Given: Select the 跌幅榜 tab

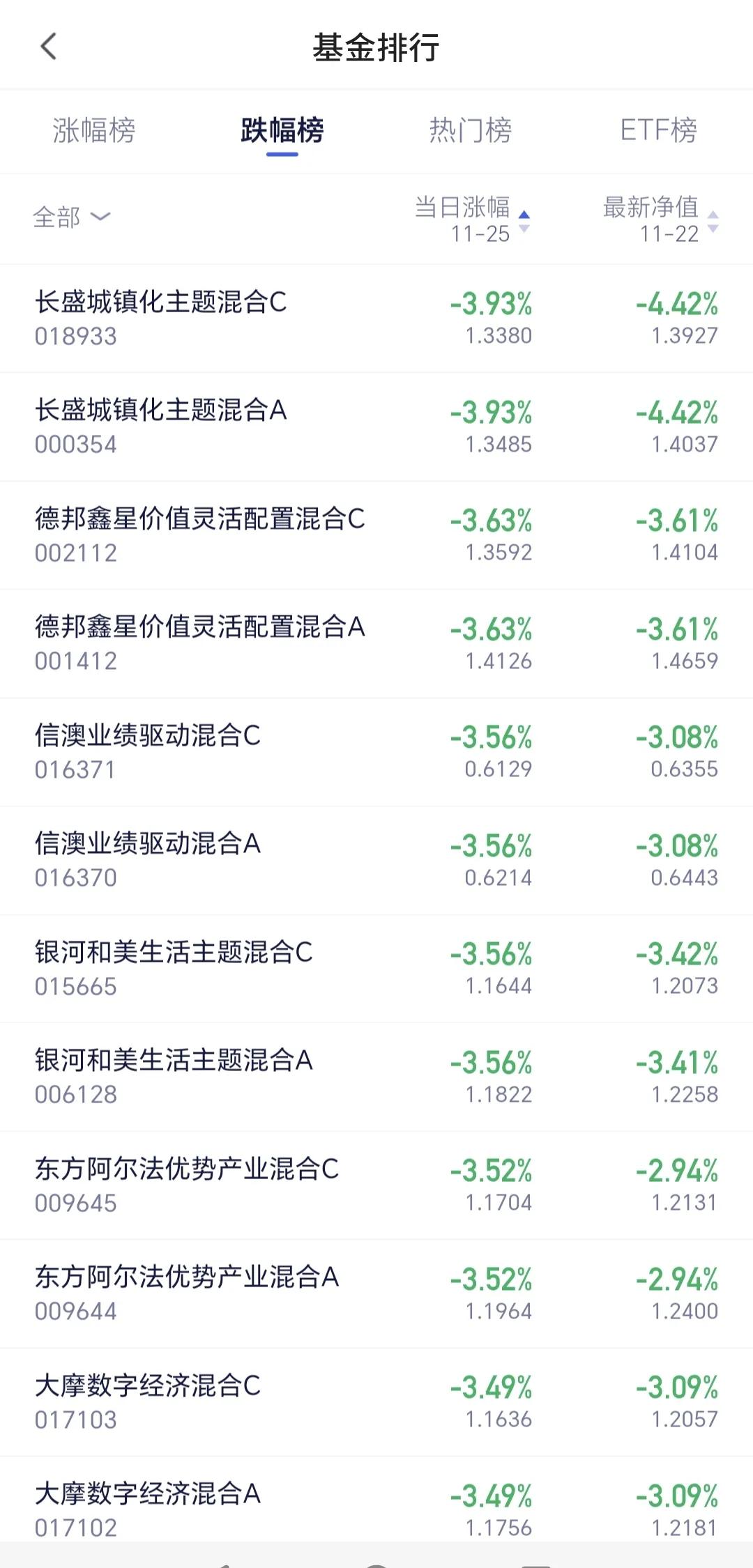Looking at the screenshot, I should [282, 130].
